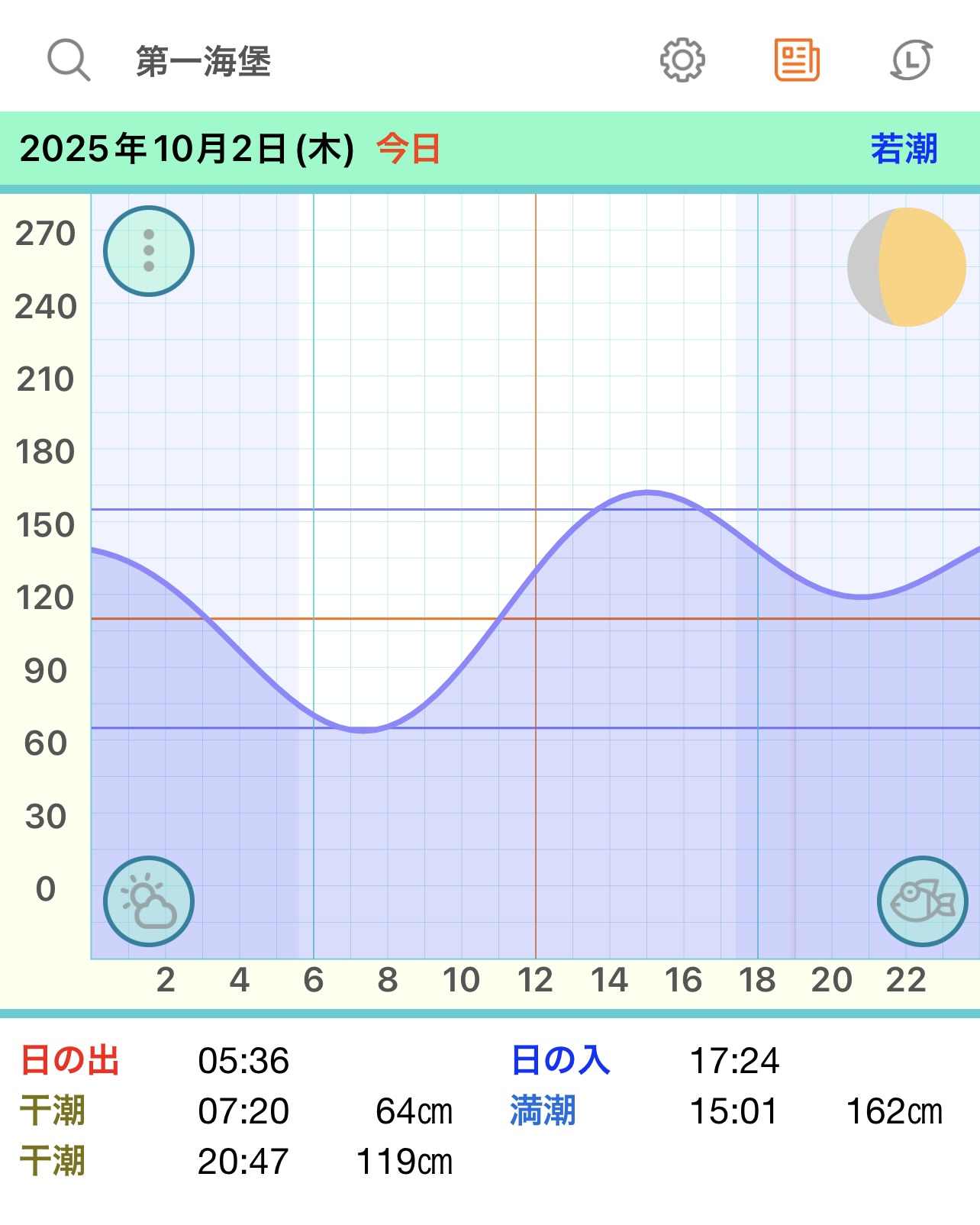
Task: Open the fish info button
Action: (x=922, y=901)
